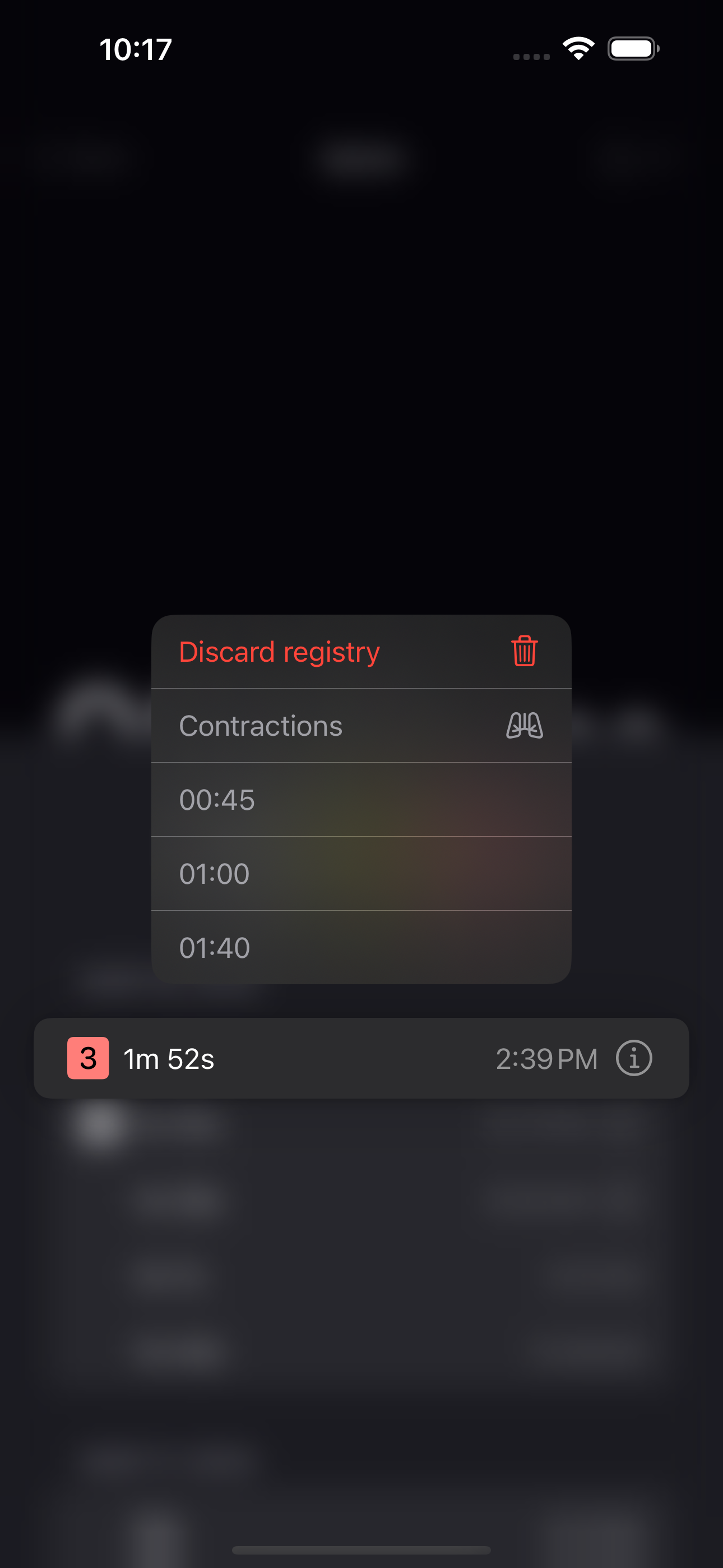This screenshot has height=1568, width=723.
Task: Pick the 00:45 option
Action: 360,800
